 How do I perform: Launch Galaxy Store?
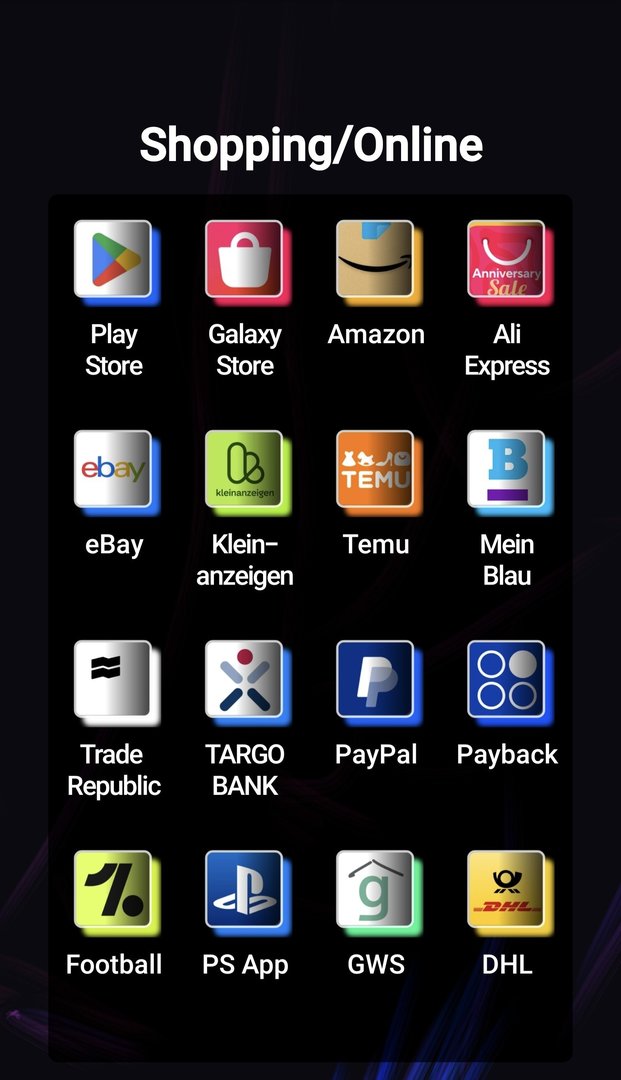(x=244, y=260)
